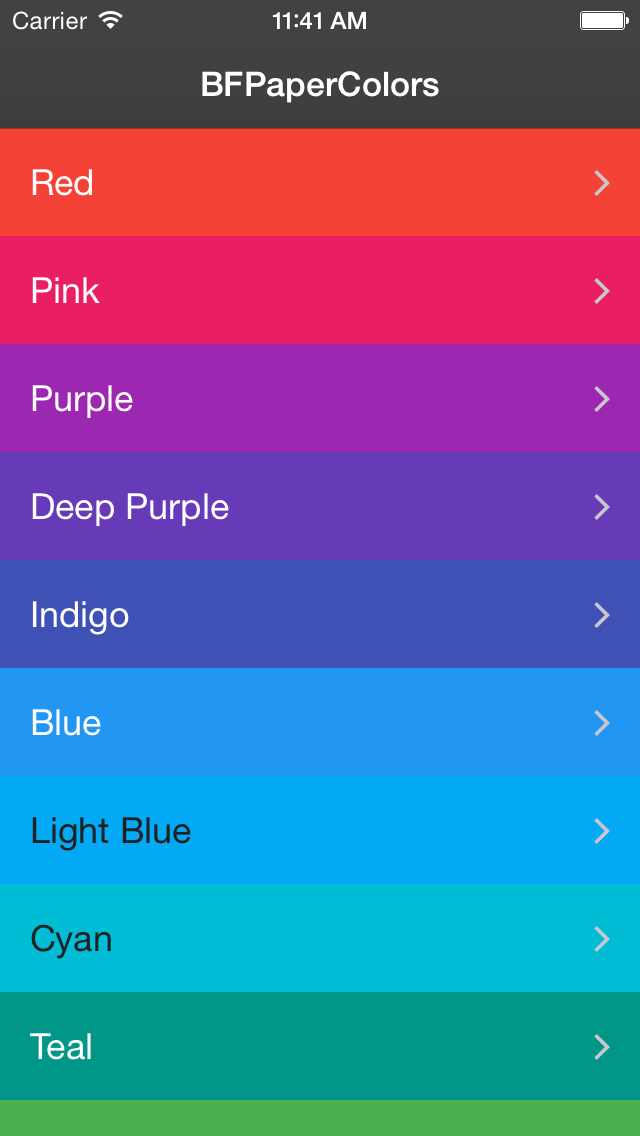Open the Purple color entry

(320, 399)
